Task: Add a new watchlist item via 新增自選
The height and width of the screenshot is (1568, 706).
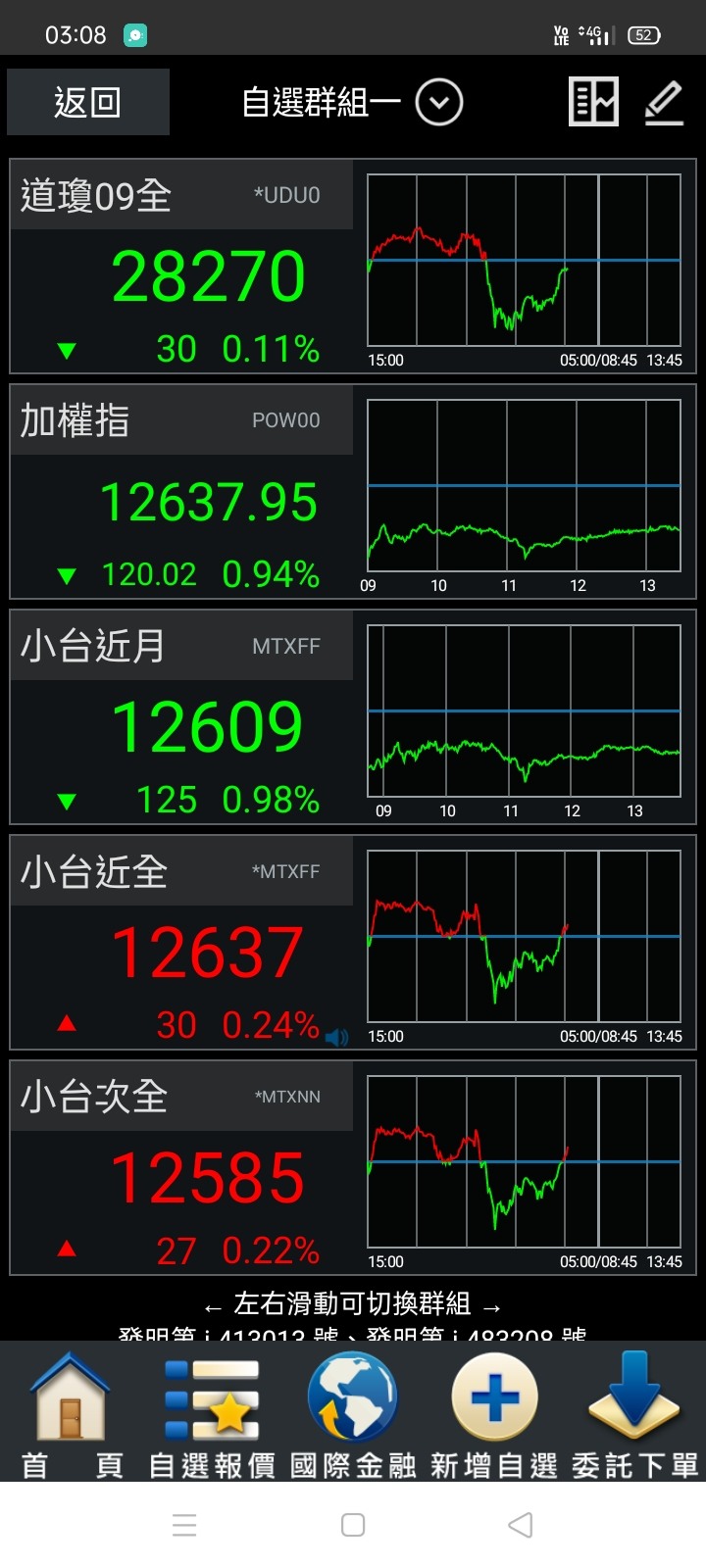Action: (x=494, y=1413)
